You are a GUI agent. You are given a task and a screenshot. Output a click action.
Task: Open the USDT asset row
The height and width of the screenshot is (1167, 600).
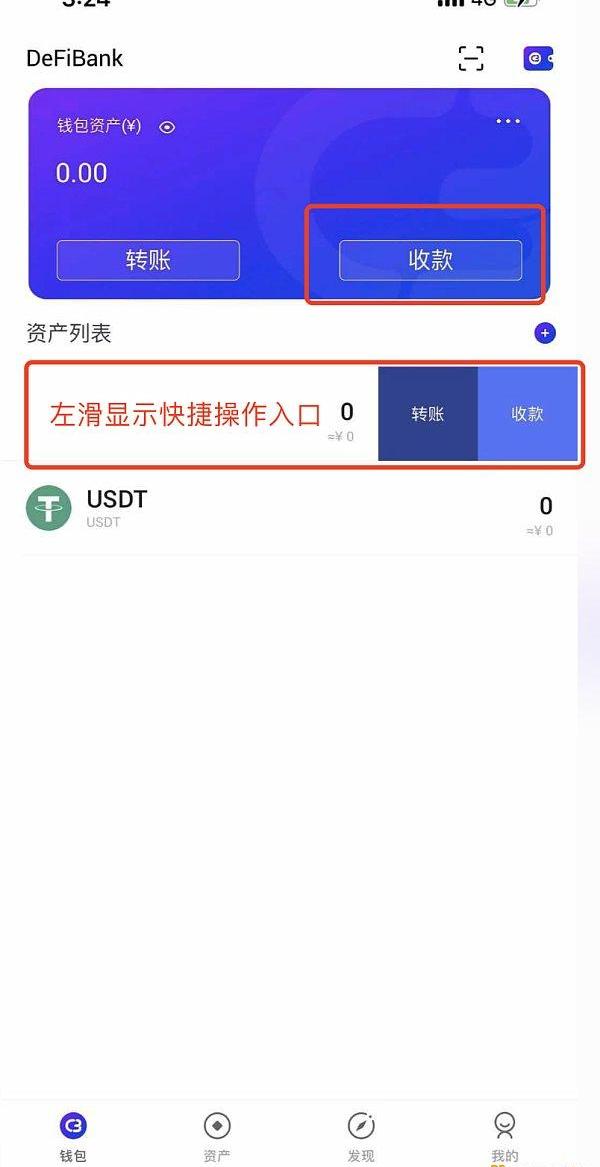point(290,511)
